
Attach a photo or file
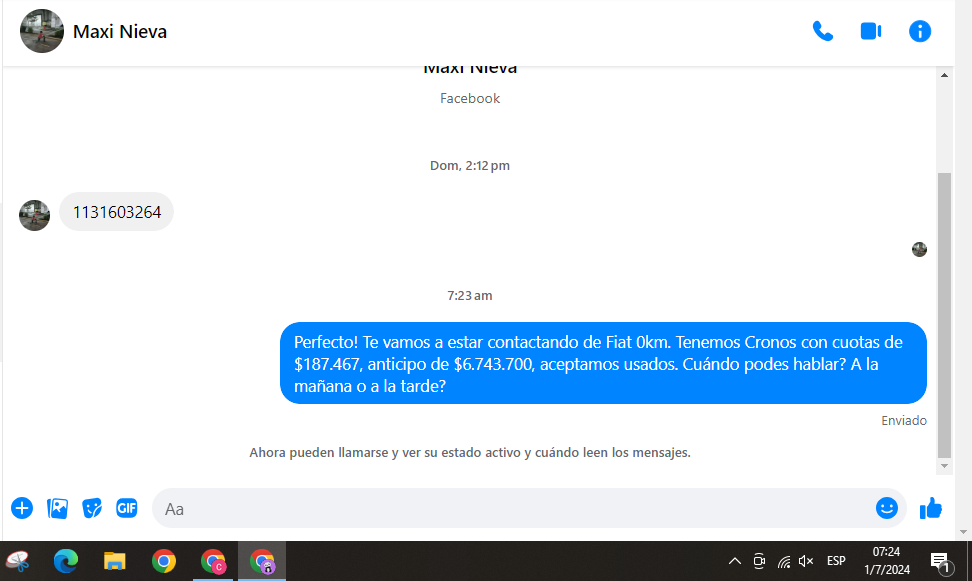pos(58,508)
